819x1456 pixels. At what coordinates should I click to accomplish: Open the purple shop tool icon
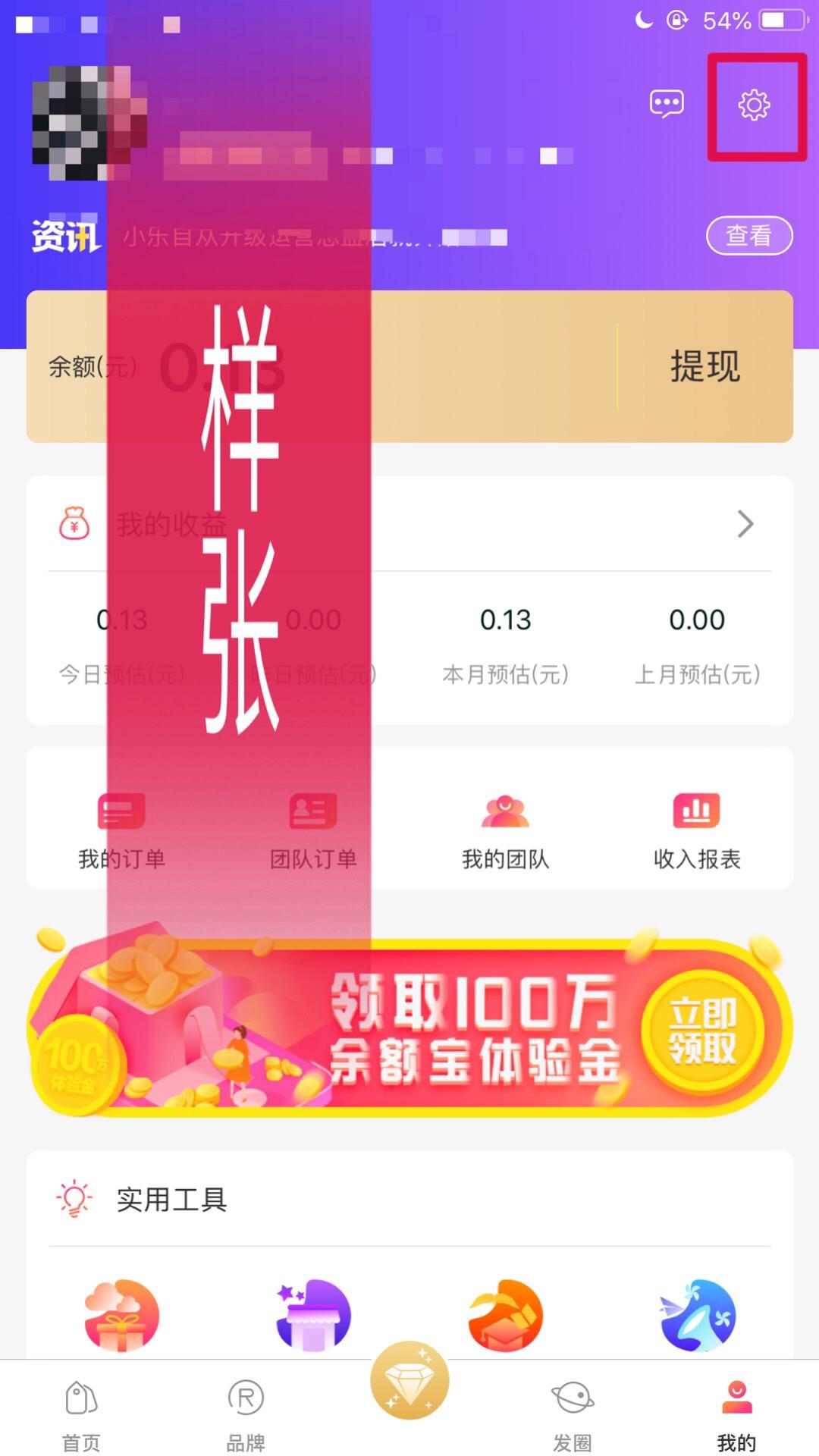tap(313, 1316)
